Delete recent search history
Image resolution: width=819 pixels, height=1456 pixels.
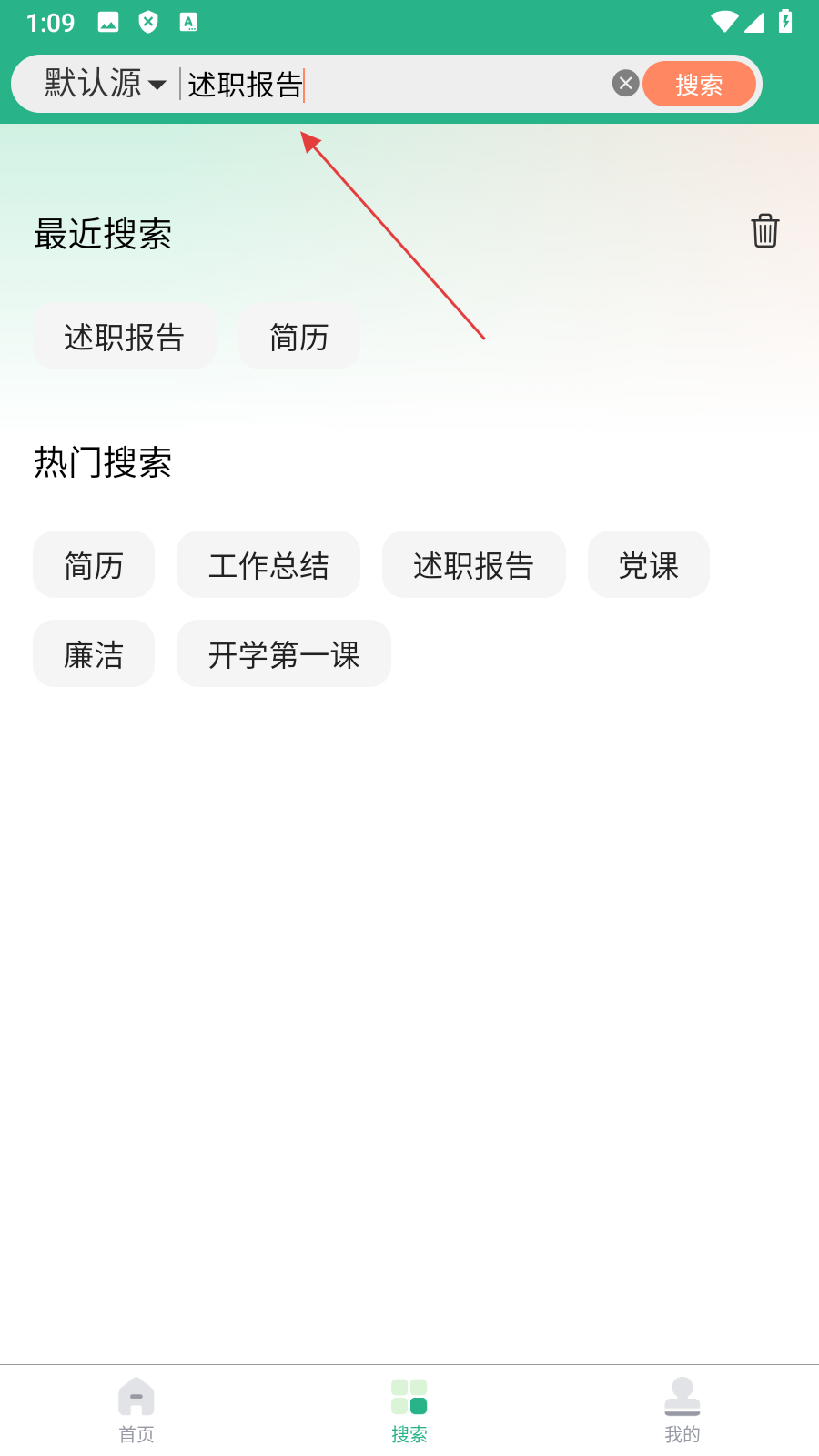tap(764, 231)
